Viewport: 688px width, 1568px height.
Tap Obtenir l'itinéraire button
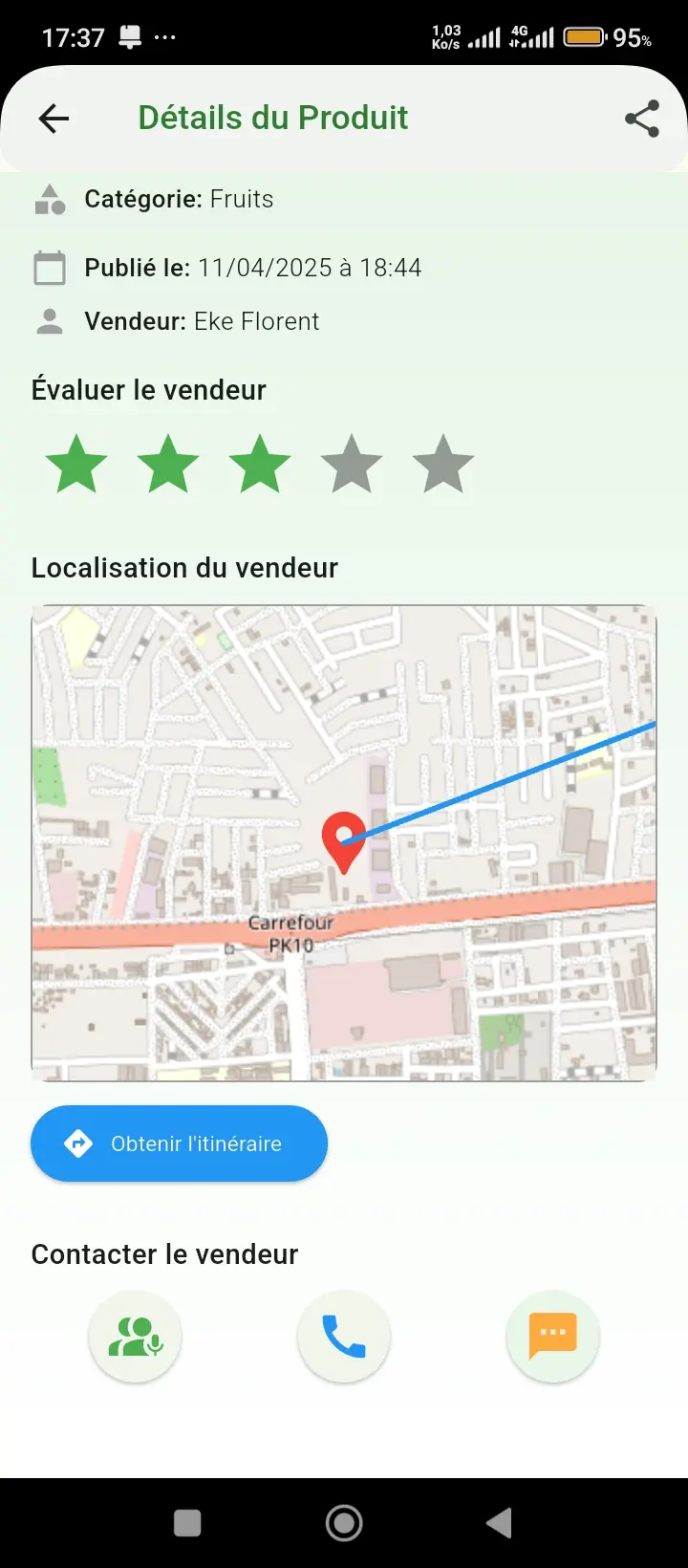tap(180, 1143)
